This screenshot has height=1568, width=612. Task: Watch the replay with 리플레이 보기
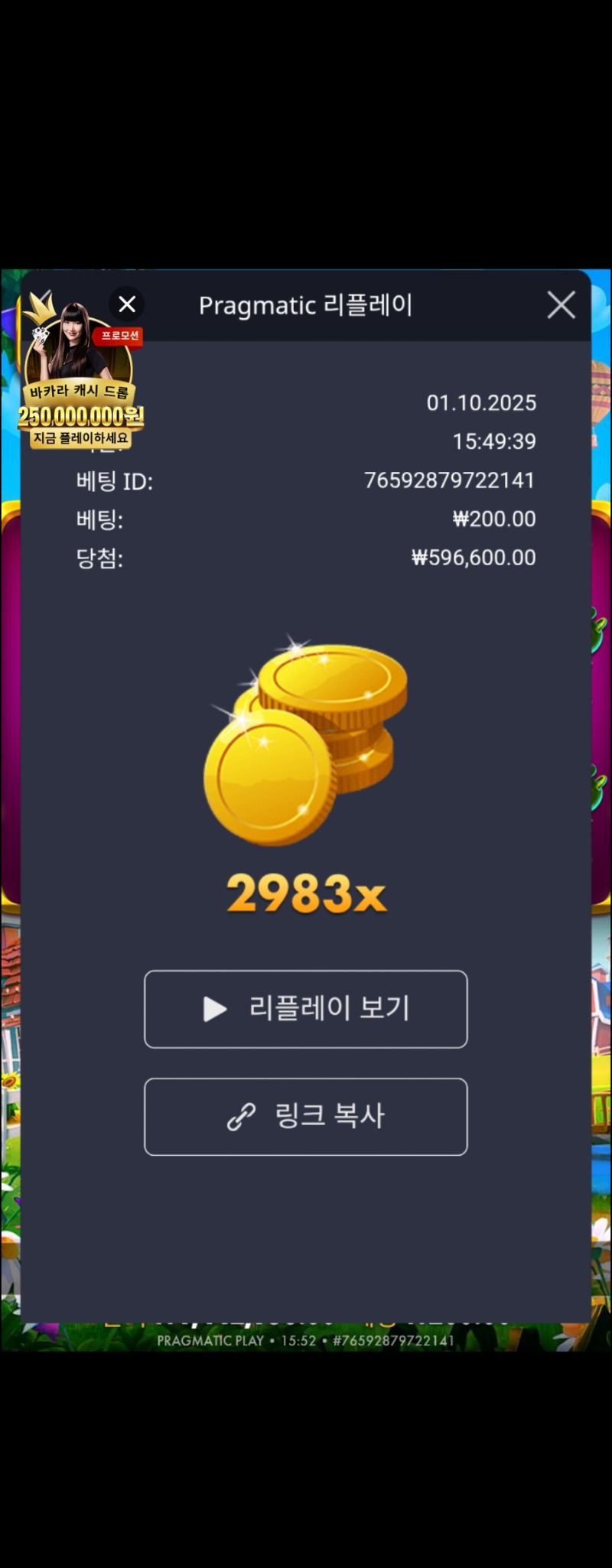(x=305, y=1009)
